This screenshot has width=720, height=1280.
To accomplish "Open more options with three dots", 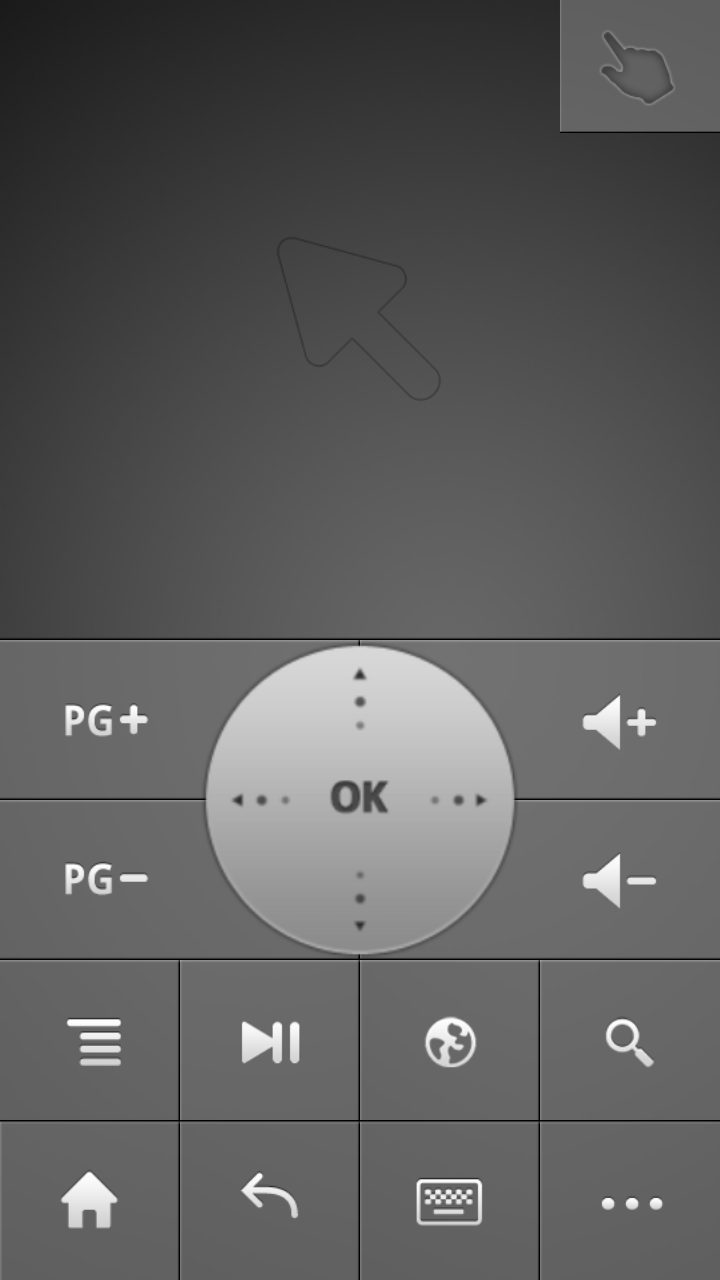I will (x=631, y=1204).
